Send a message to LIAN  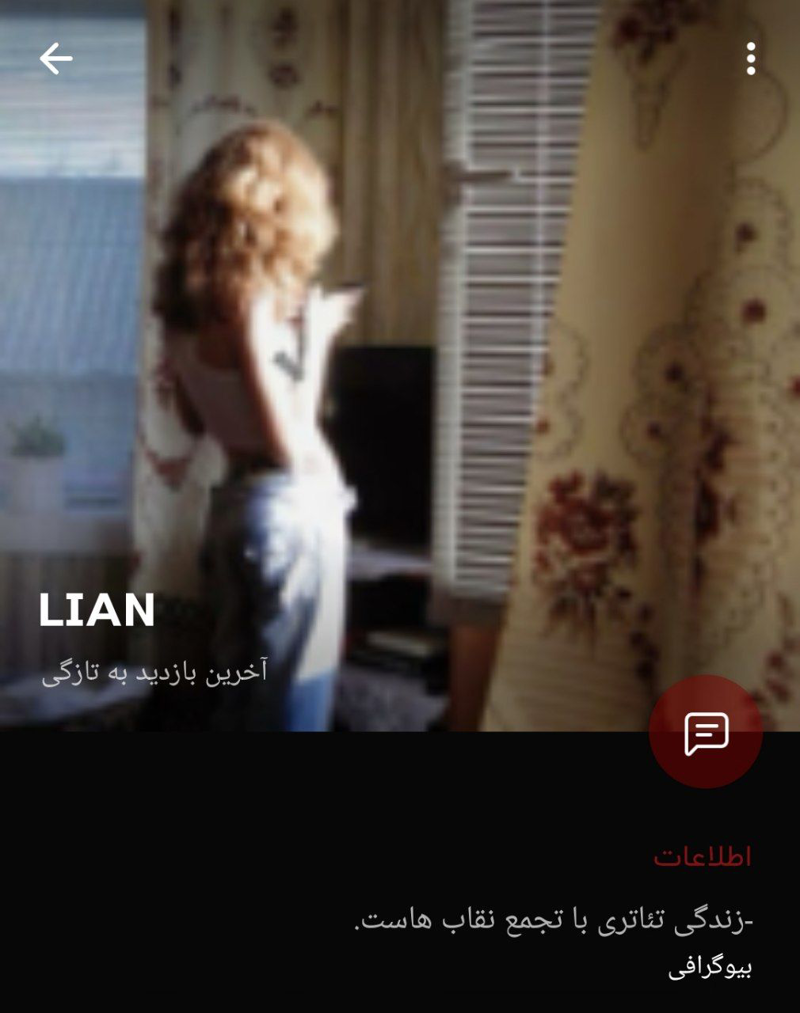[x=705, y=733]
